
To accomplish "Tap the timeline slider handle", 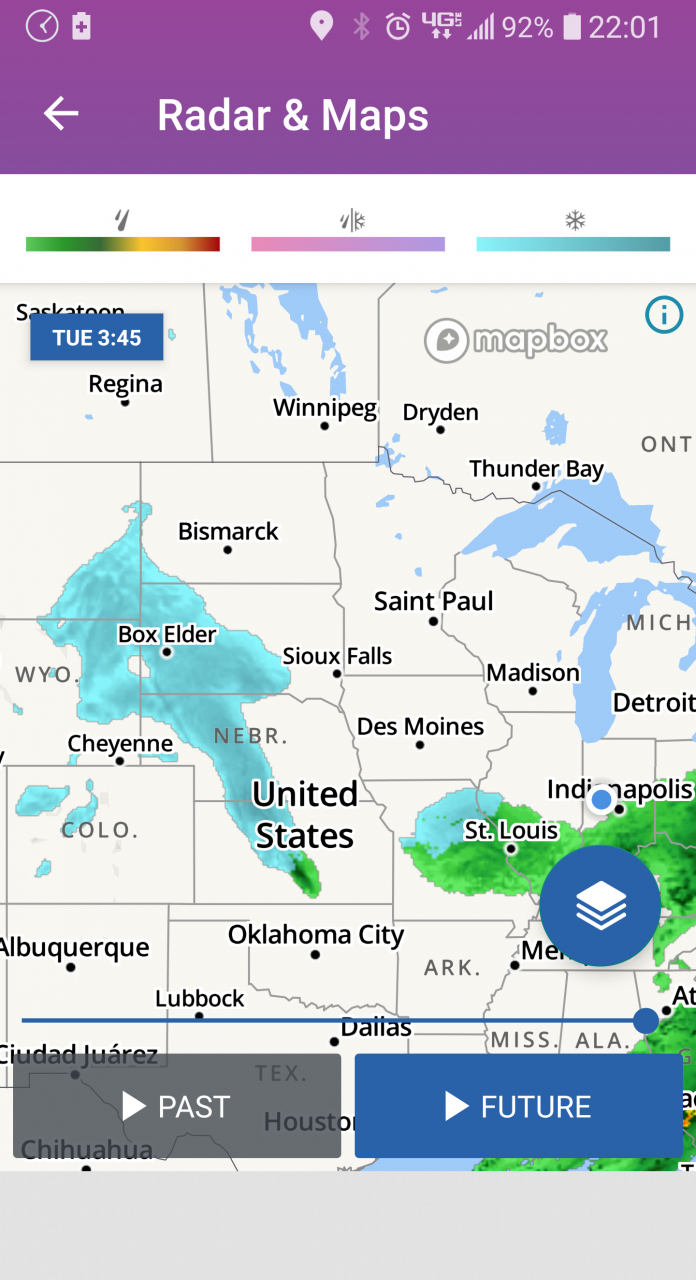I will tap(646, 1021).
